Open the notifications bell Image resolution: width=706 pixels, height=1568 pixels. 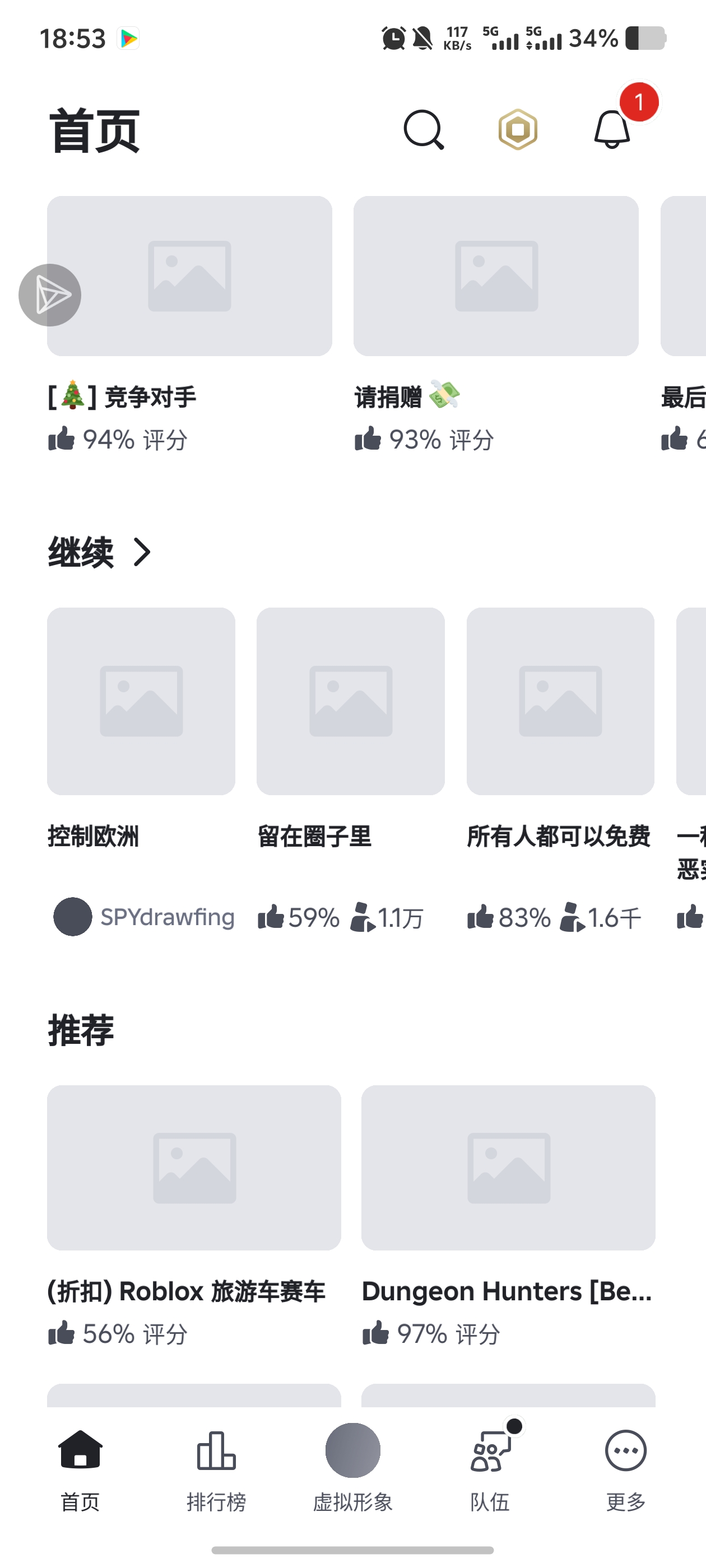[612, 130]
